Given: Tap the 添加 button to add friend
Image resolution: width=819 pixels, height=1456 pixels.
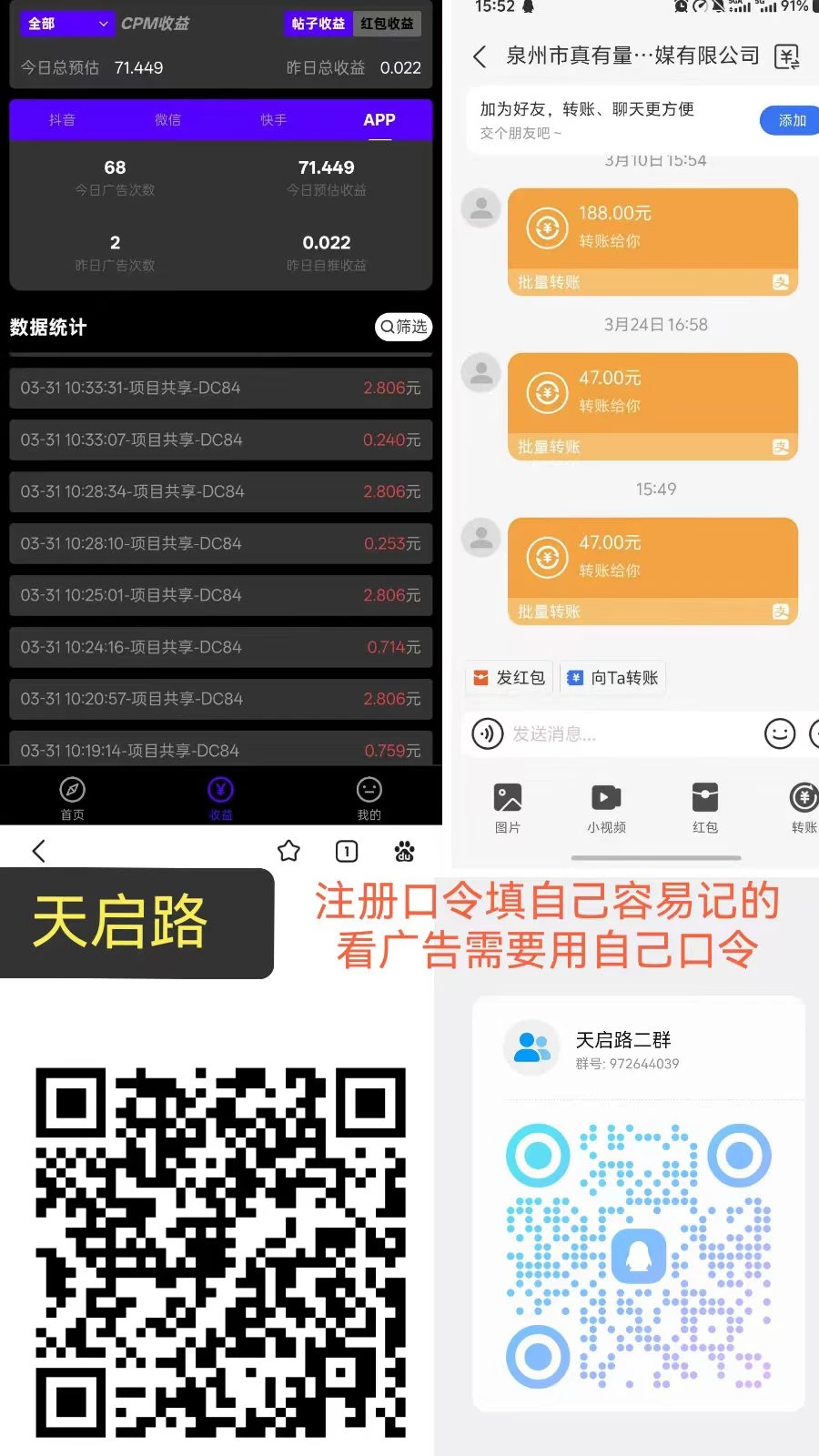Looking at the screenshot, I should pyautogui.click(x=789, y=119).
